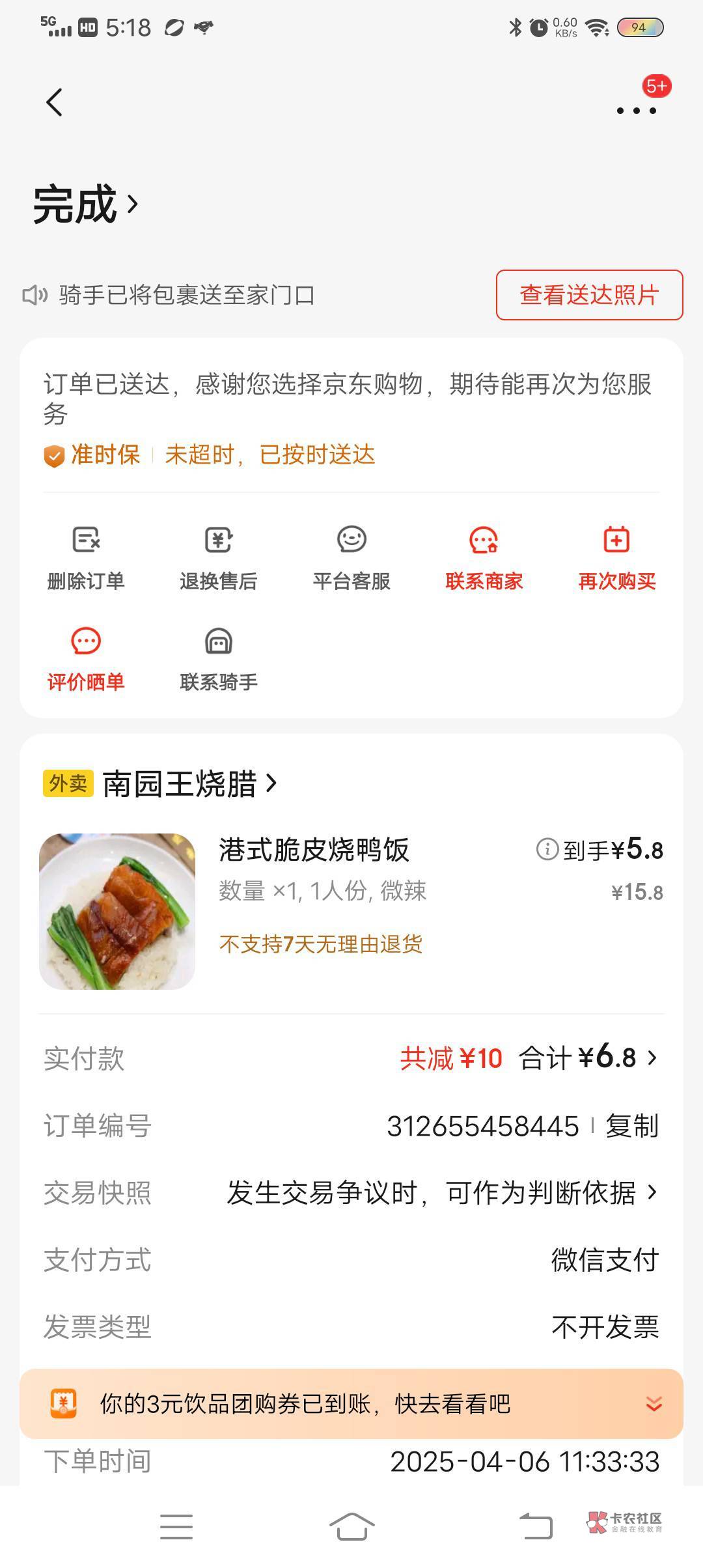Tap the system home button

tap(351, 1526)
